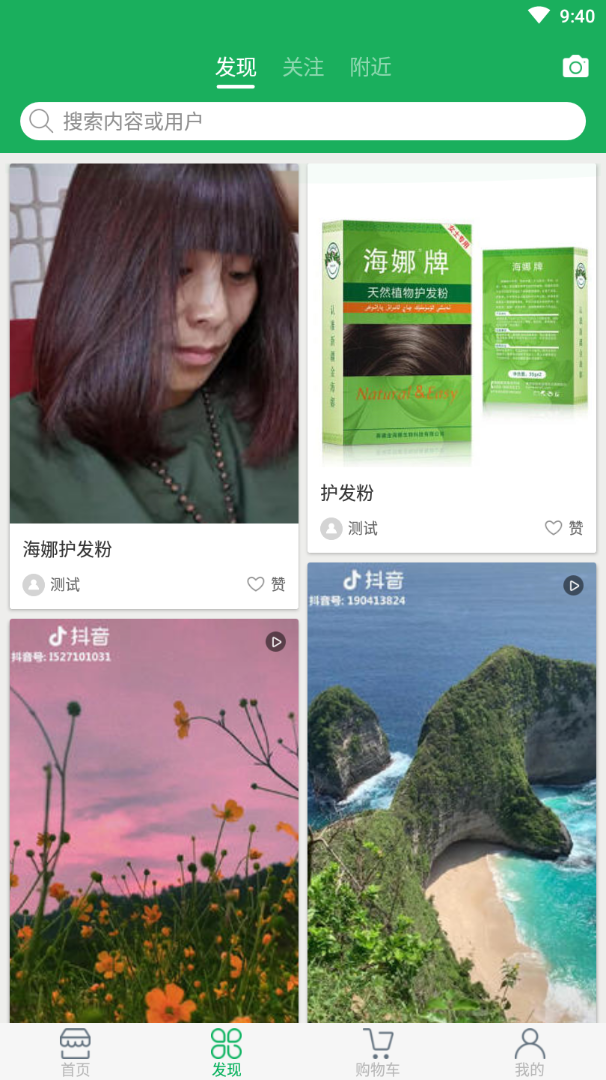Select the 发现 top tab
606x1080 pixels.
pos(236,67)
